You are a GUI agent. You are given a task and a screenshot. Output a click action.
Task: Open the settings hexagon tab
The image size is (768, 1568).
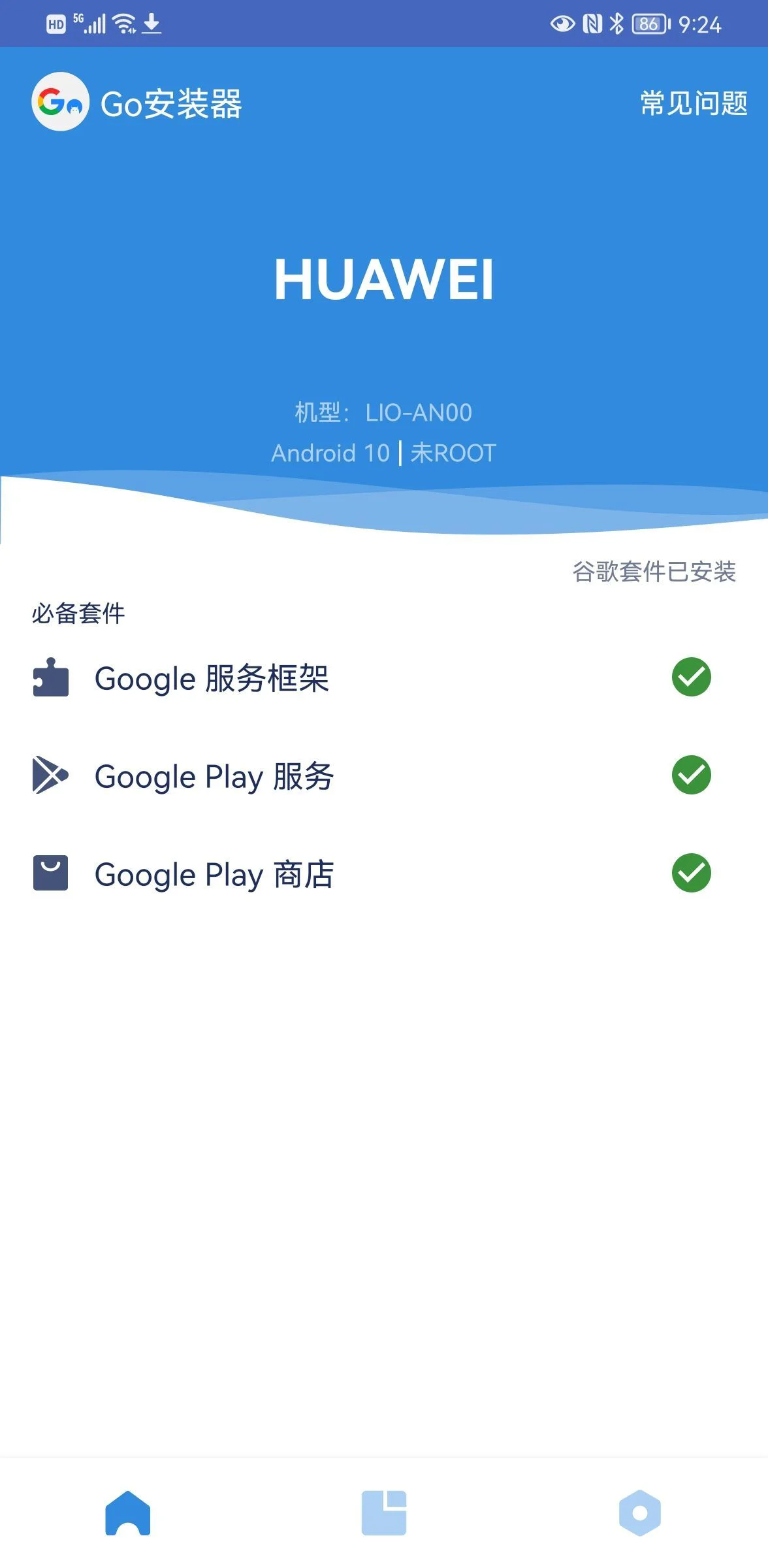point(640,1512)
